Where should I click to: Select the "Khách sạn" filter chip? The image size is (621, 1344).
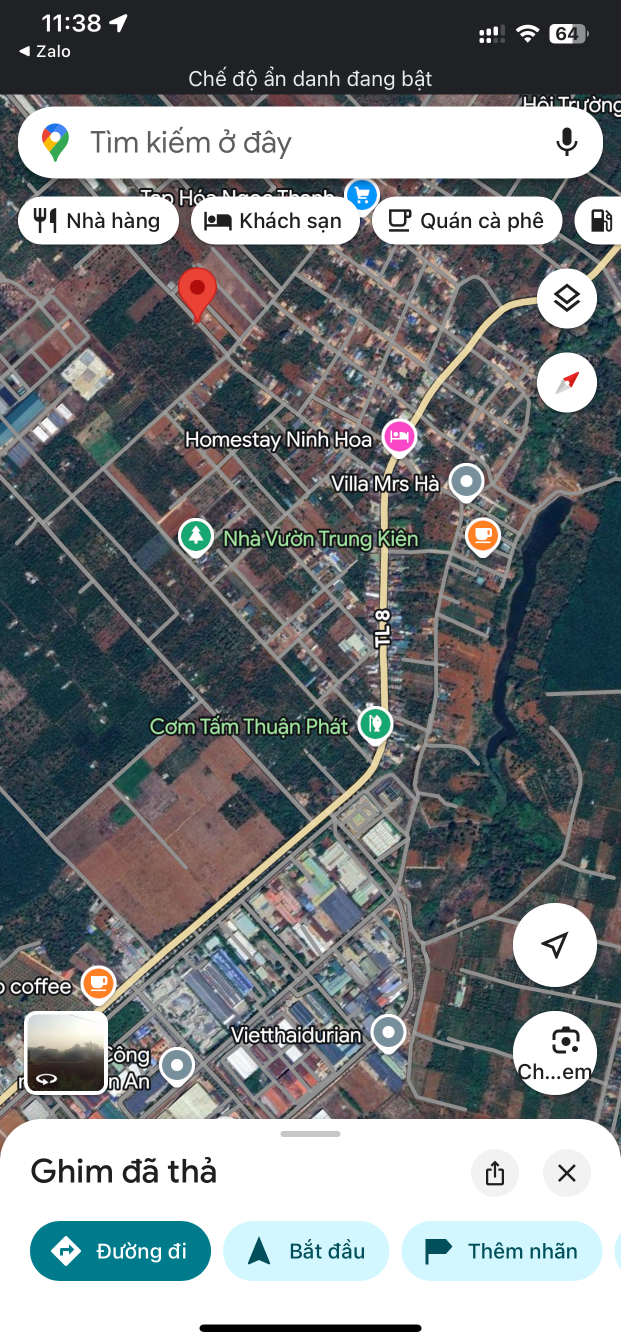coord(275,221)
